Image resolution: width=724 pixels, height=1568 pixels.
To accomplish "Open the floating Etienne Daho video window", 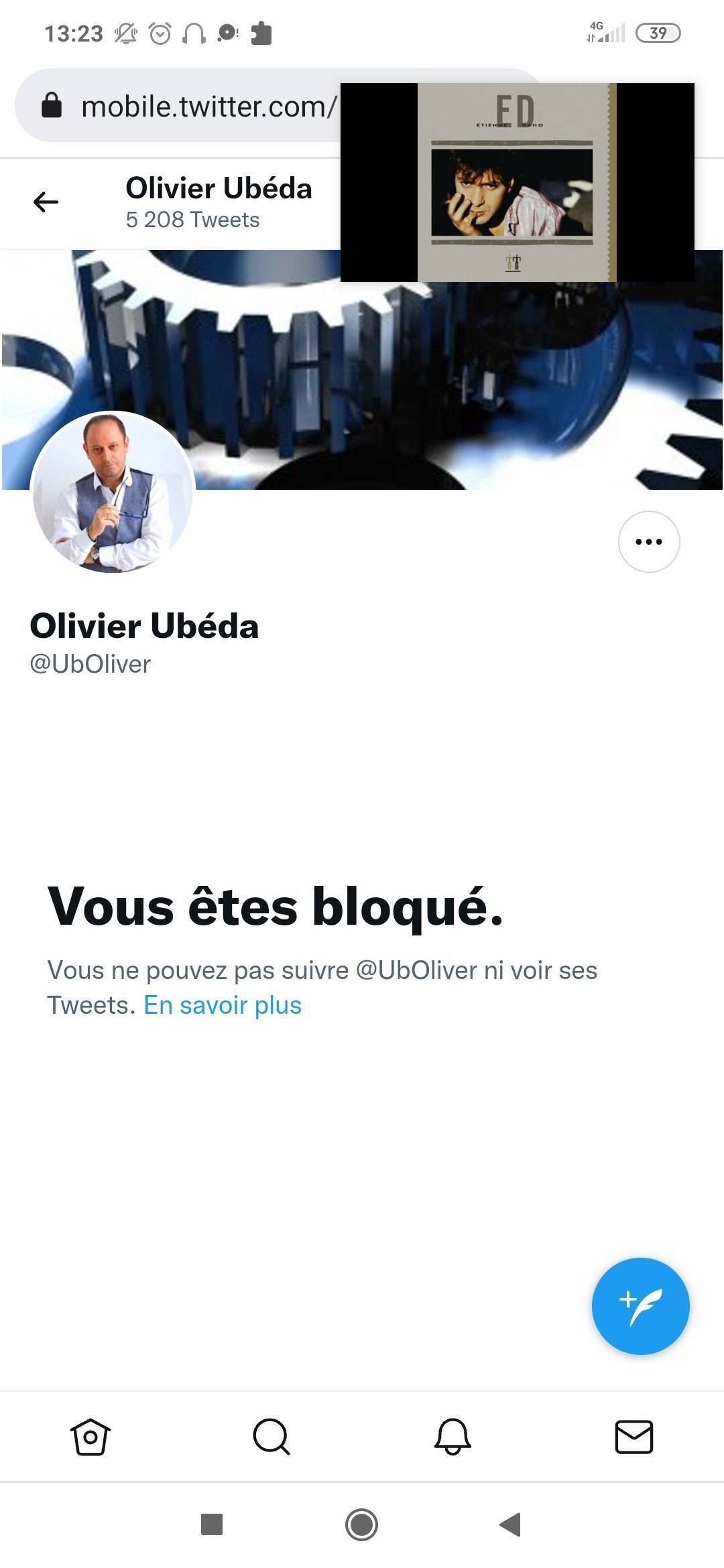I will point(517,182).
